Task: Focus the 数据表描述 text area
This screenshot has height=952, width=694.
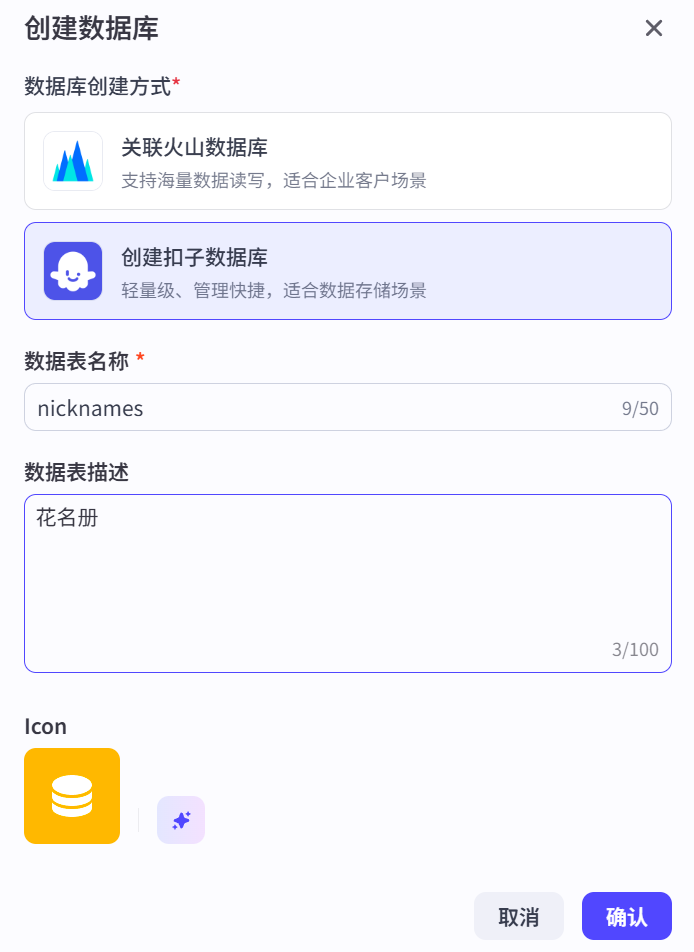Action: 347,583
